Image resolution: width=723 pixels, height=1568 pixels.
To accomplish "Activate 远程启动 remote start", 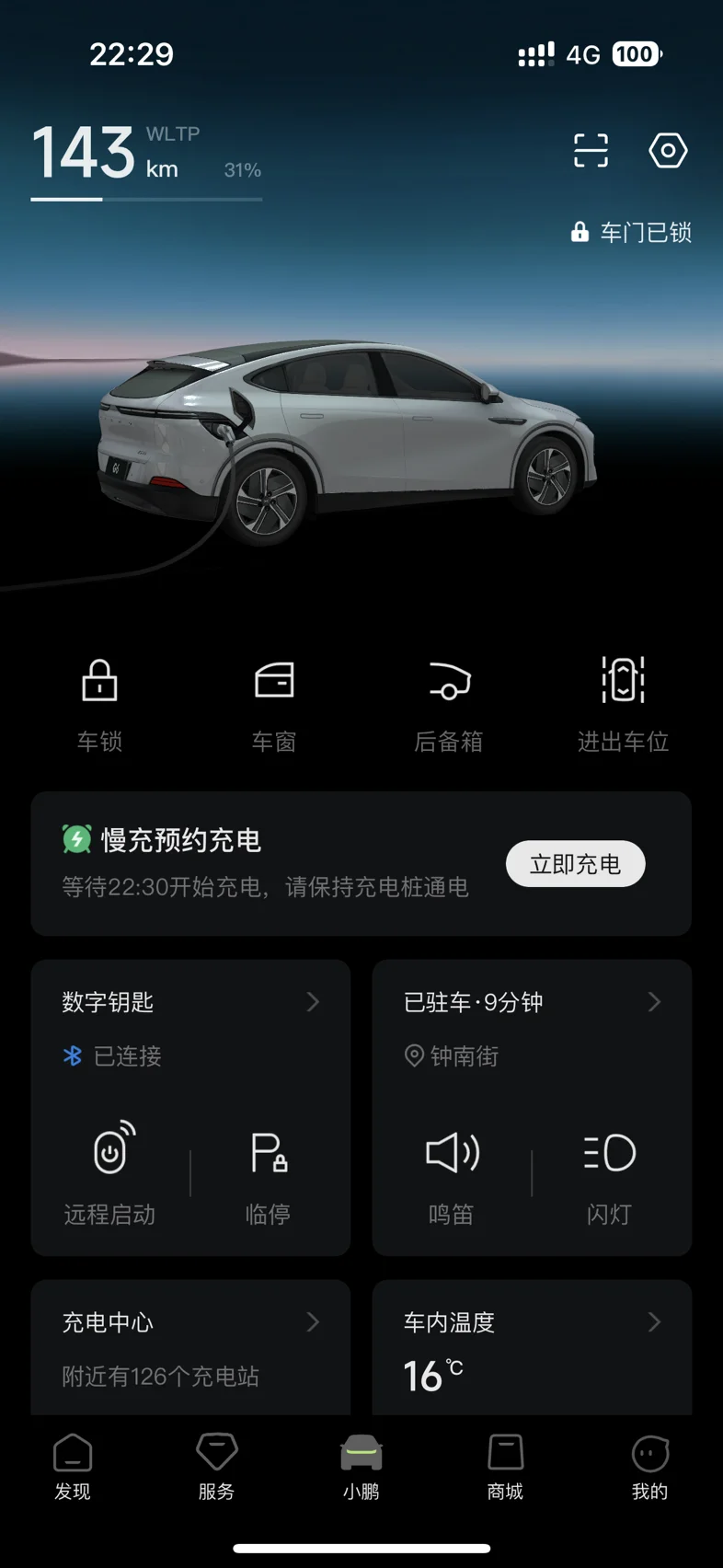I will pos(109,1173).
